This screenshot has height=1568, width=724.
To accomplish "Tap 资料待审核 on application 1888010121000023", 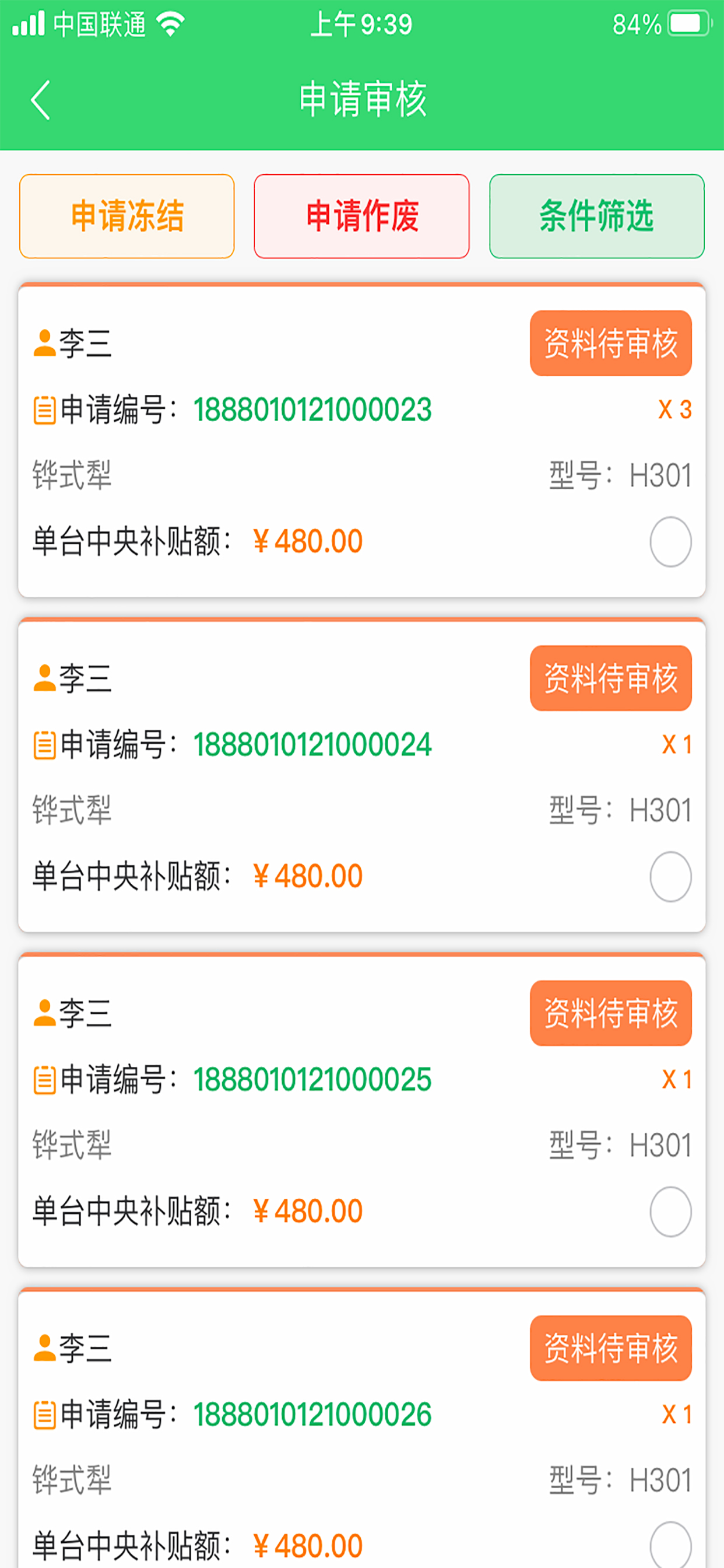I will point(611,344).
